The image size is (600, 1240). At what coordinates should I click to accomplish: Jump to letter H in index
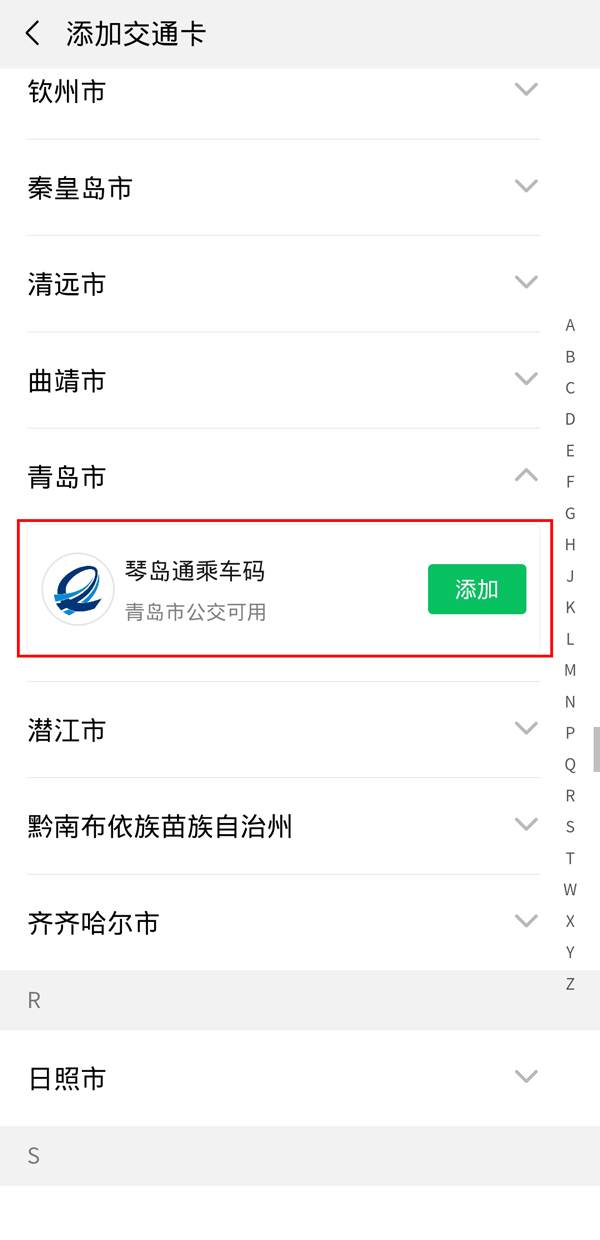[x=570, y=545]
